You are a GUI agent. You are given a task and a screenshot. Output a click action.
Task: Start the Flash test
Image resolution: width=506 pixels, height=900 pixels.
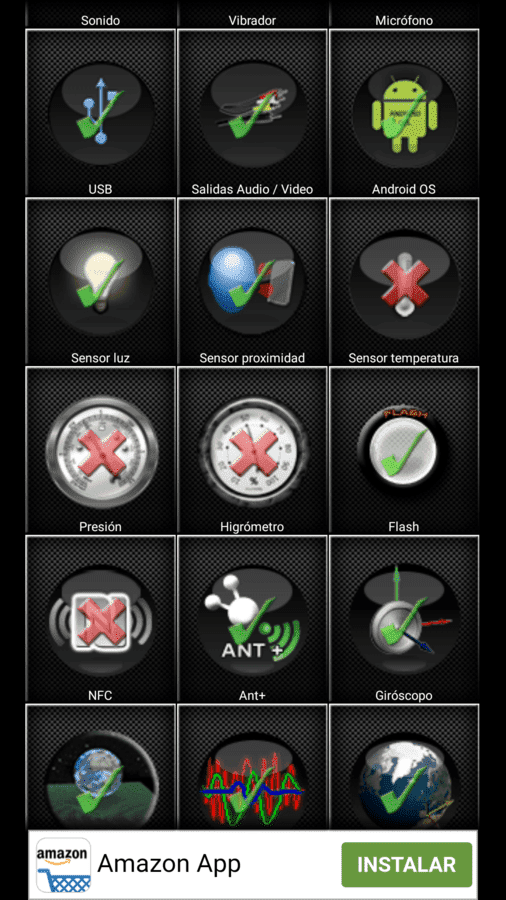404,450
